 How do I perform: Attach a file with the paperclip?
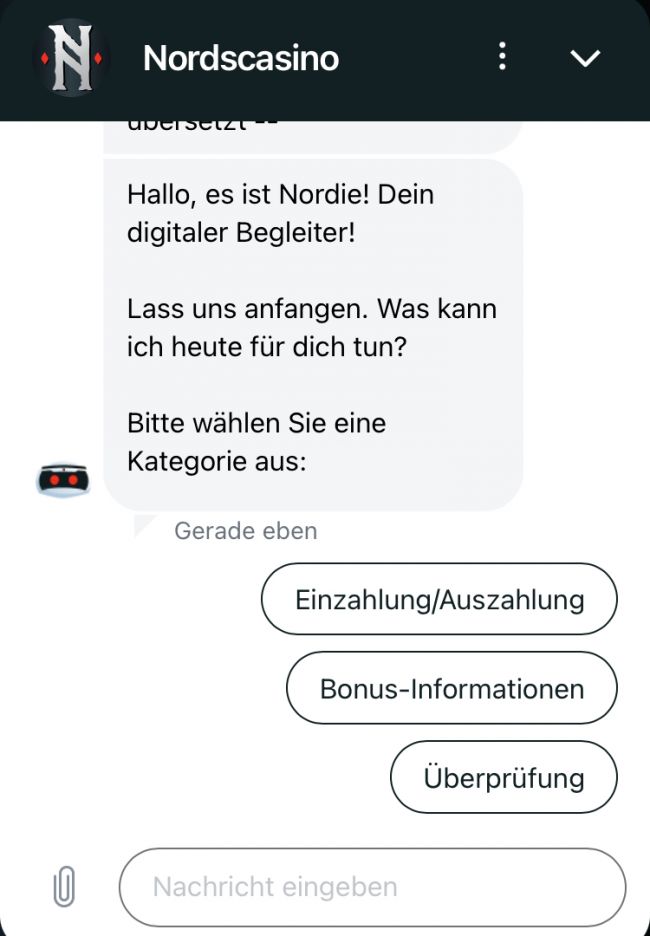pos(63,886)
